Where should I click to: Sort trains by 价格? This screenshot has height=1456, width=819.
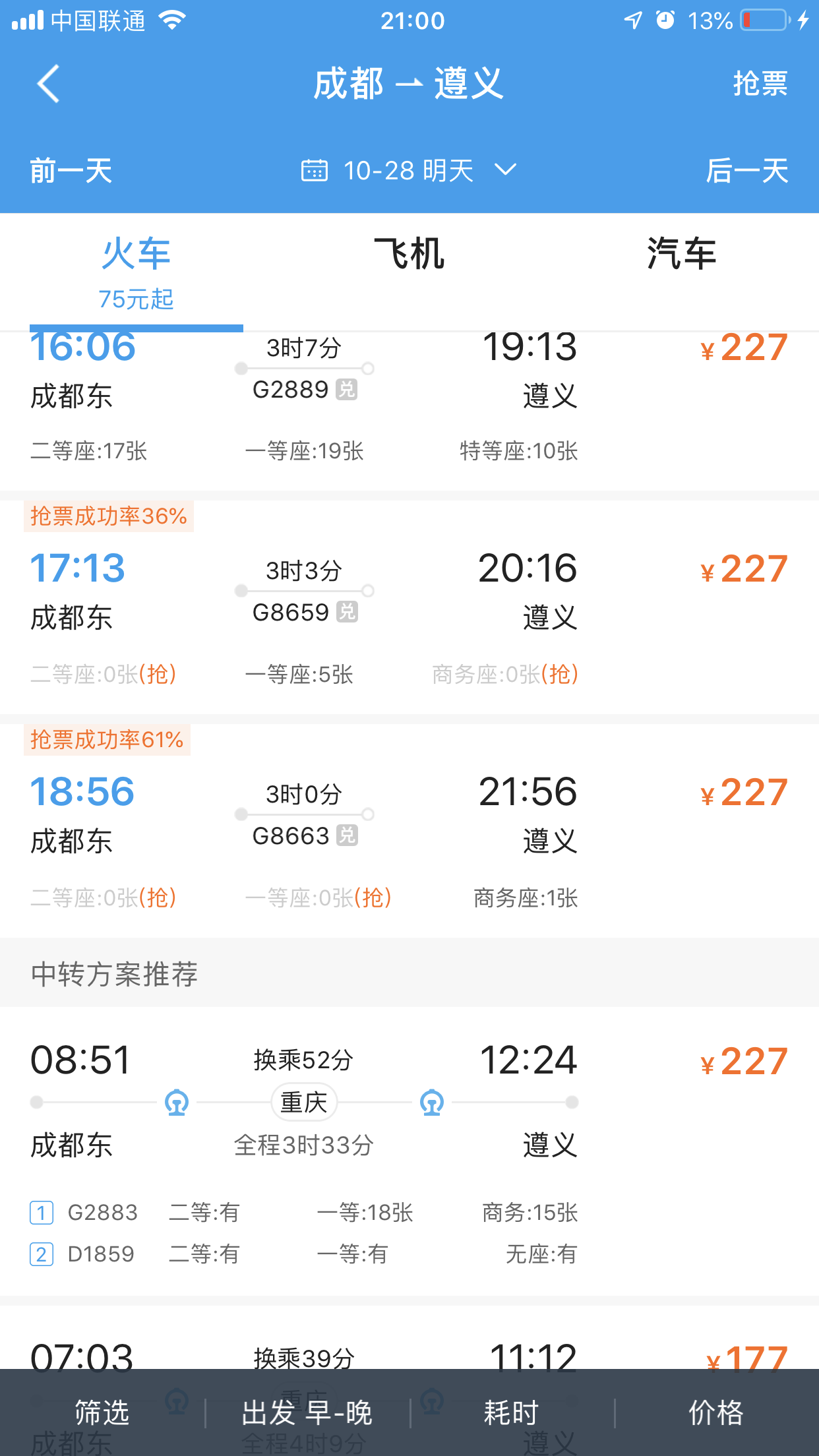click(x=717, y=1412)
